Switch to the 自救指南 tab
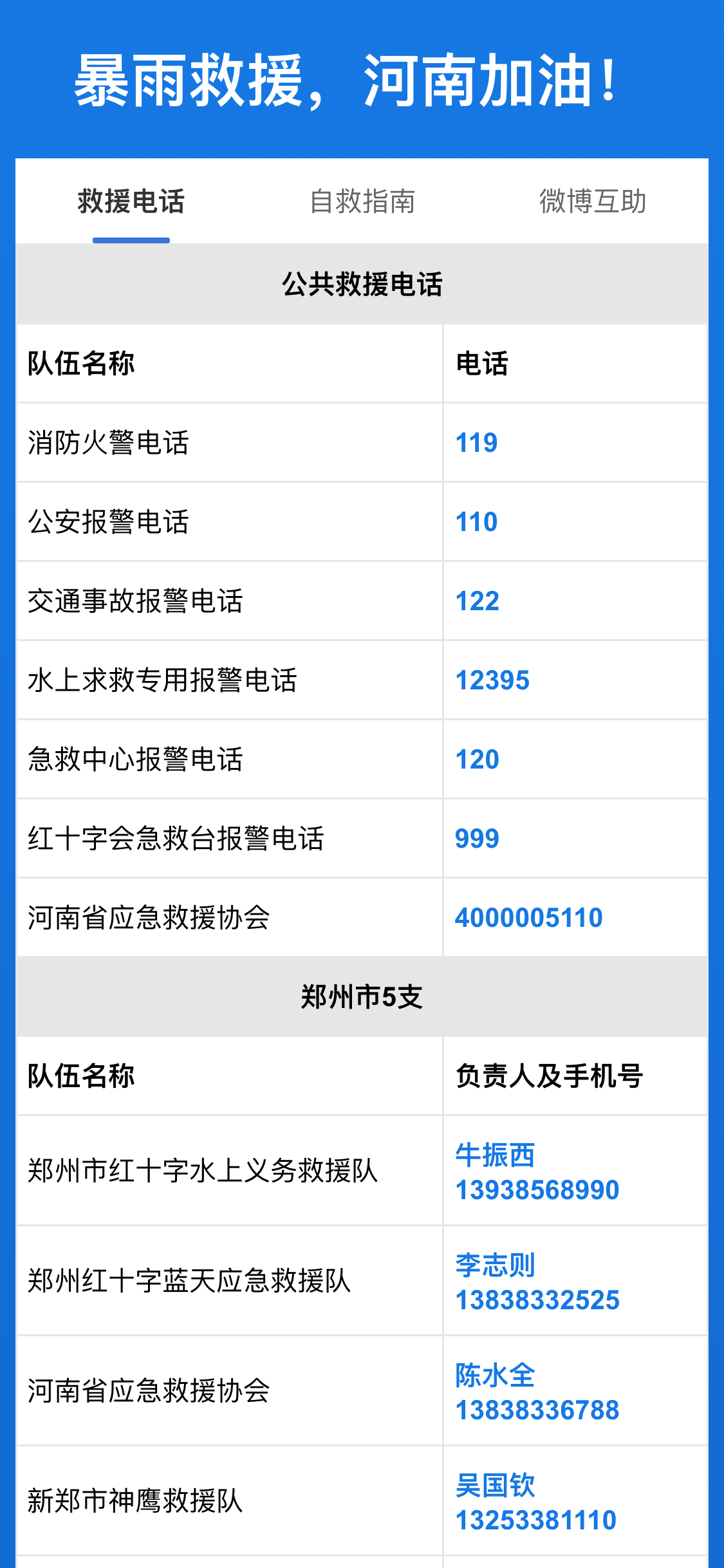Viewport: 724px width, 1568px height. pos(362,201)
